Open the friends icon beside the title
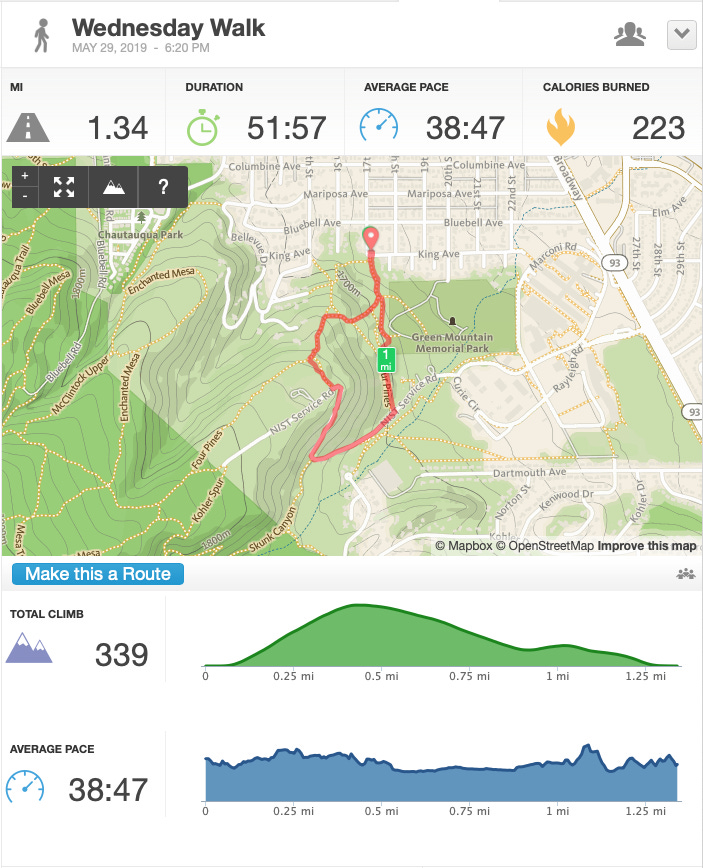Screen dimensions: 703x868 pos(630,34)
